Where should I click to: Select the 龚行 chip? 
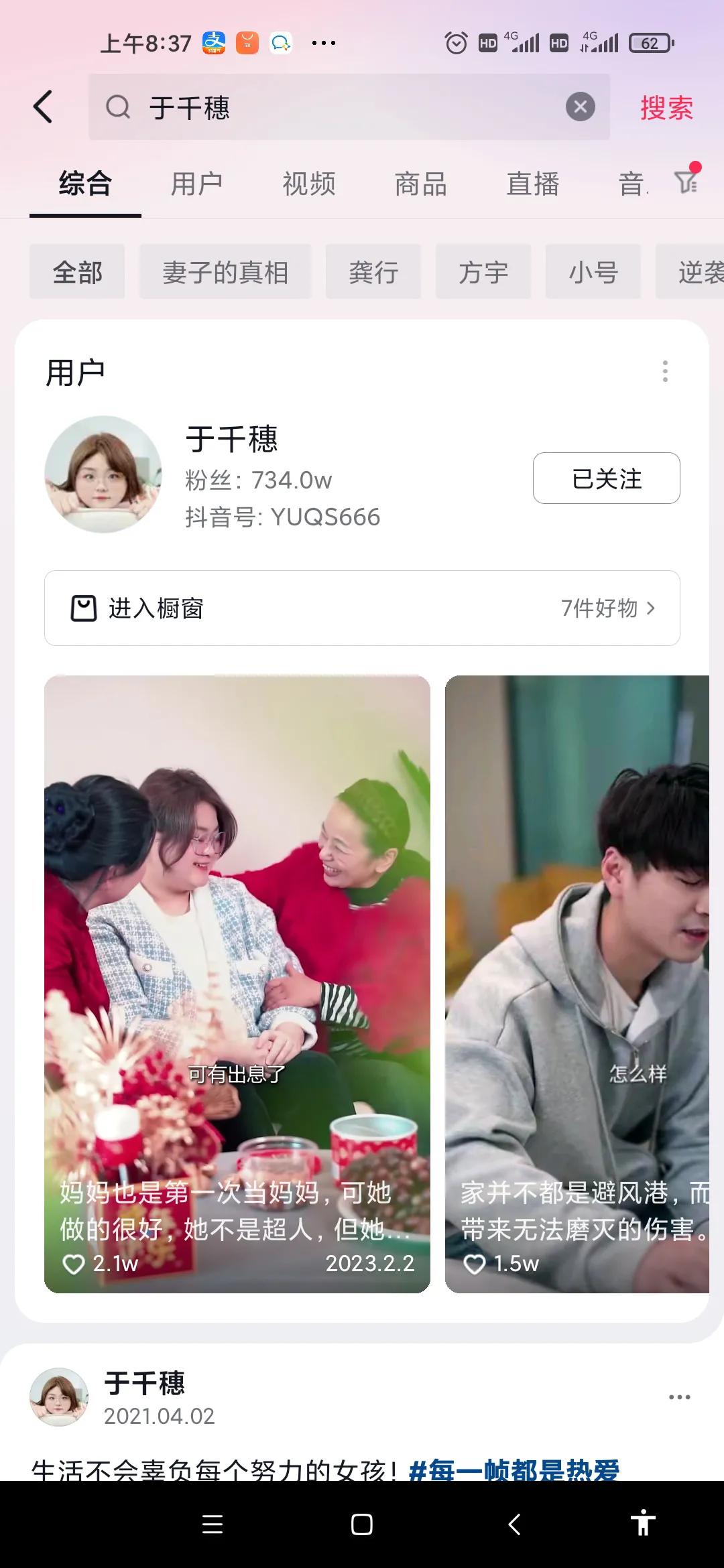(373, 272)
